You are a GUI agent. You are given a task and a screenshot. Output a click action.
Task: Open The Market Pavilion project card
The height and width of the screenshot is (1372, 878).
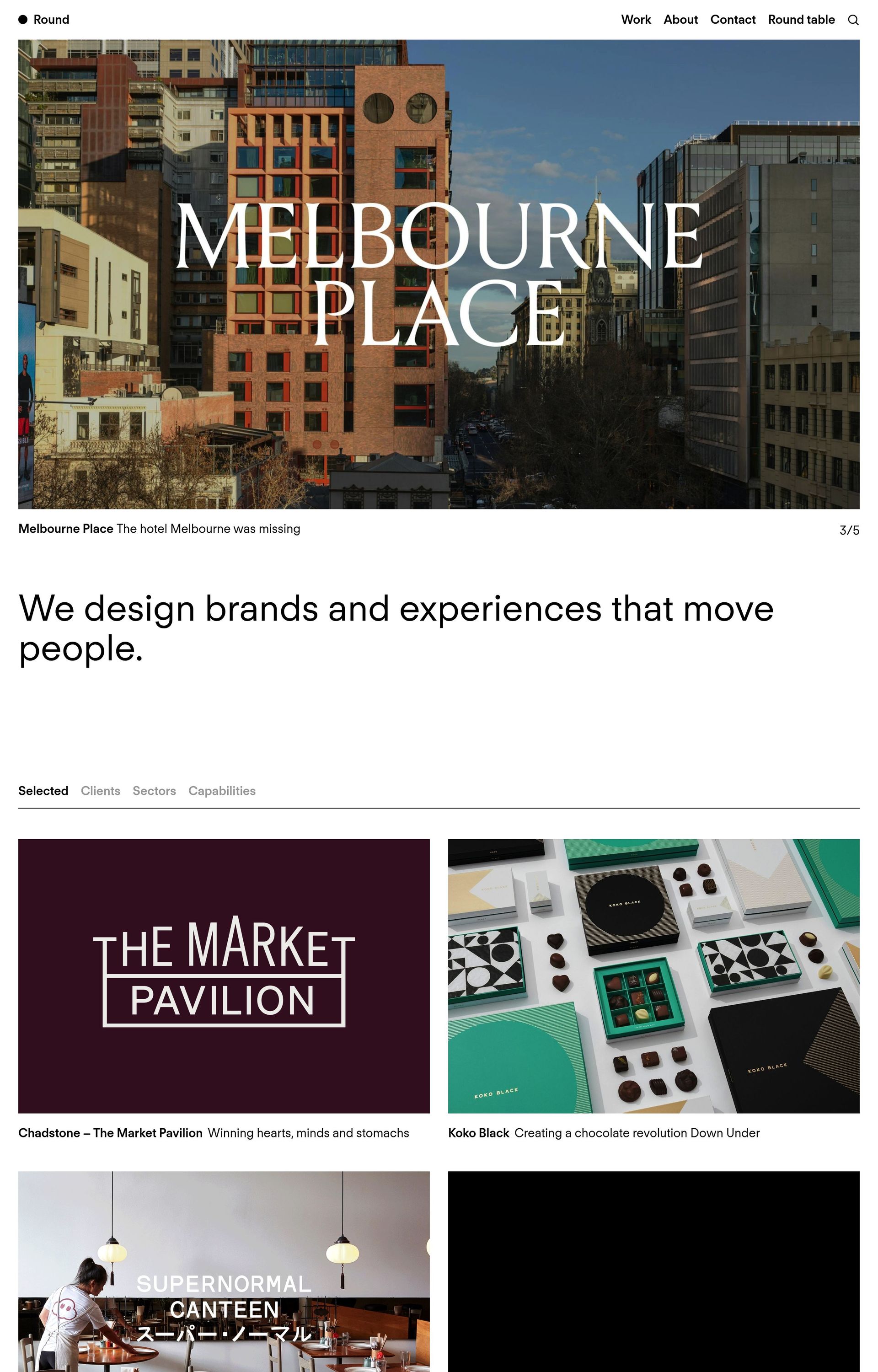click(224, 975)
